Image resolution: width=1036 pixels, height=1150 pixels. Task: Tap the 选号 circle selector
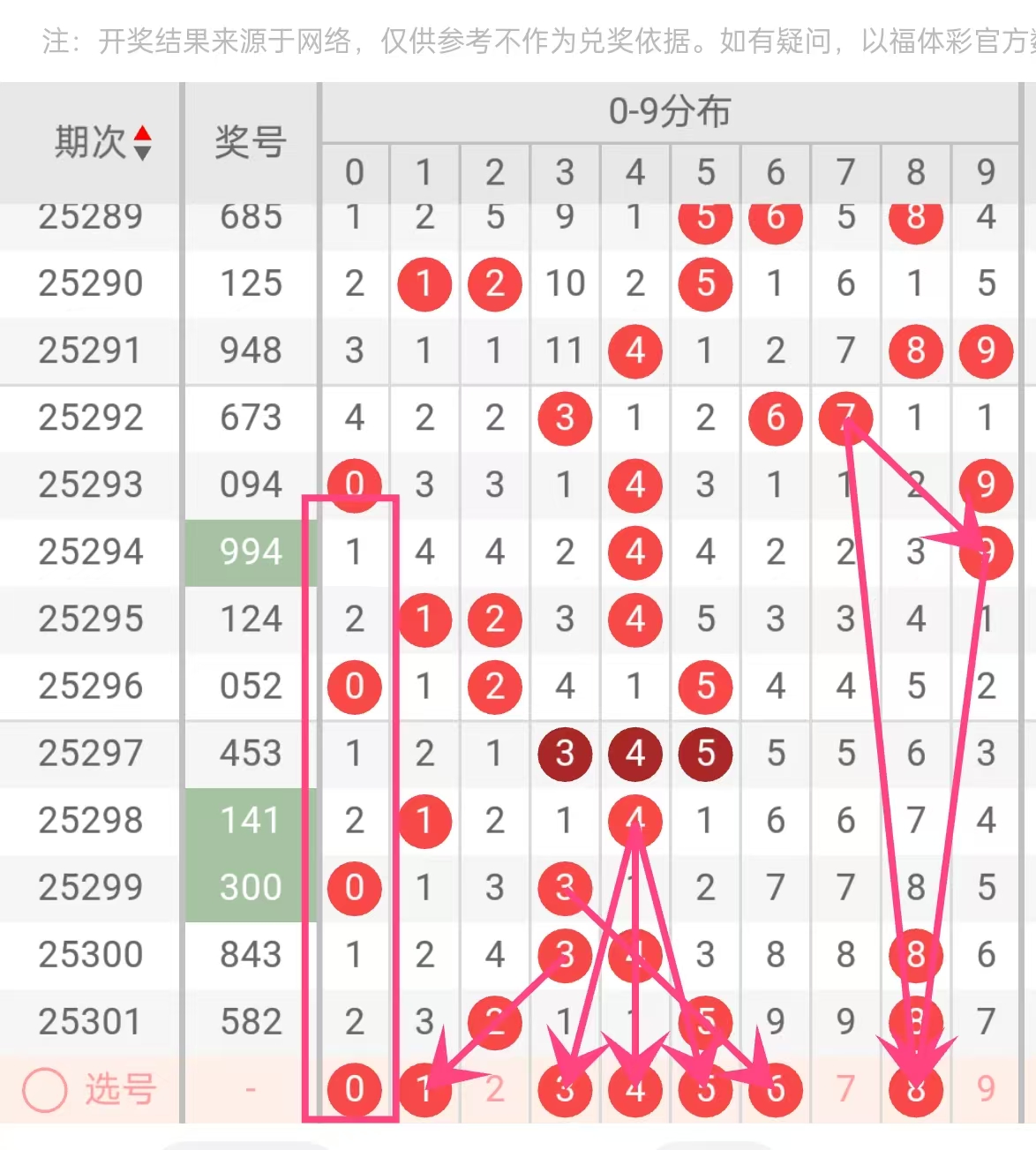coord(44,1090)
